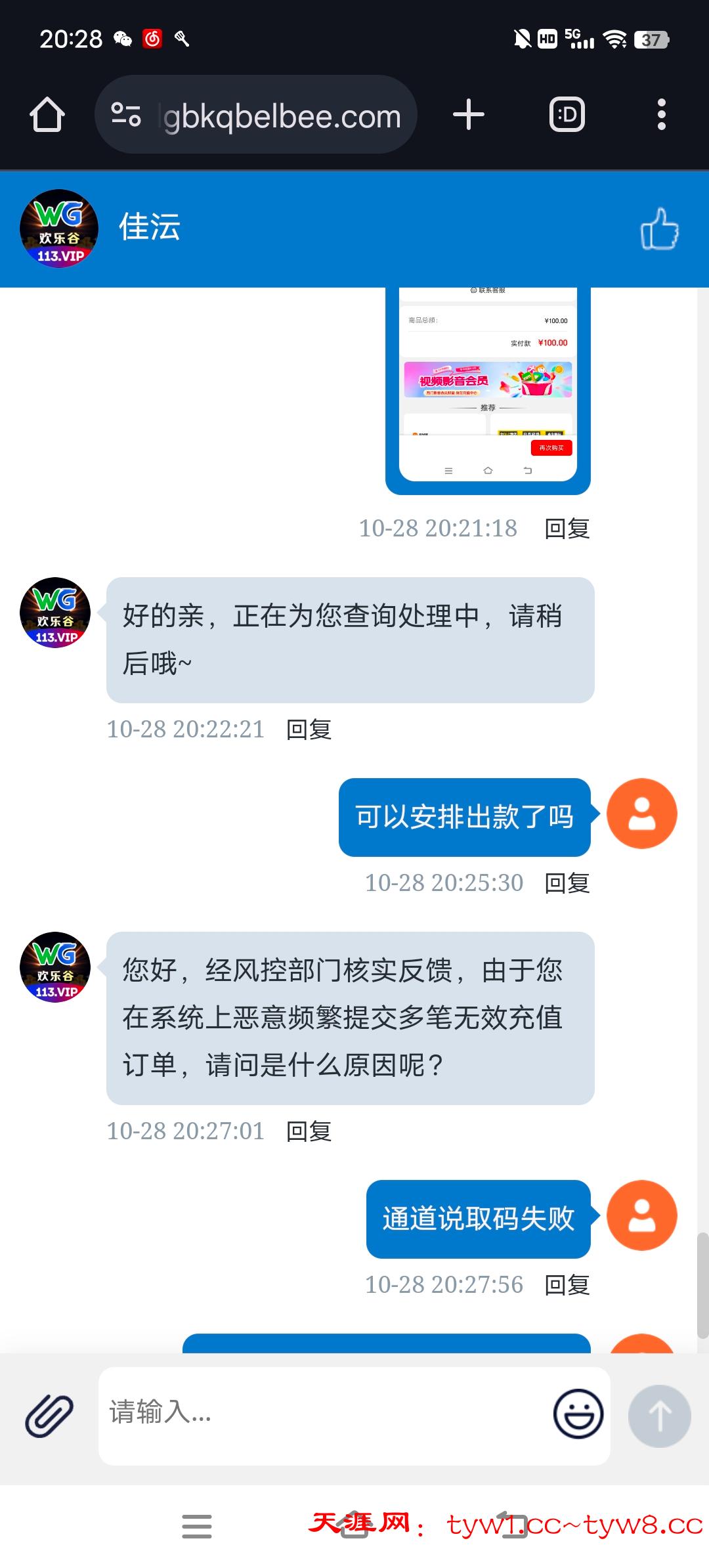This screenshot has height=1568, width=709.
Task: Reply to the 20:27:56 message
Action: [x=567, y=1285]
